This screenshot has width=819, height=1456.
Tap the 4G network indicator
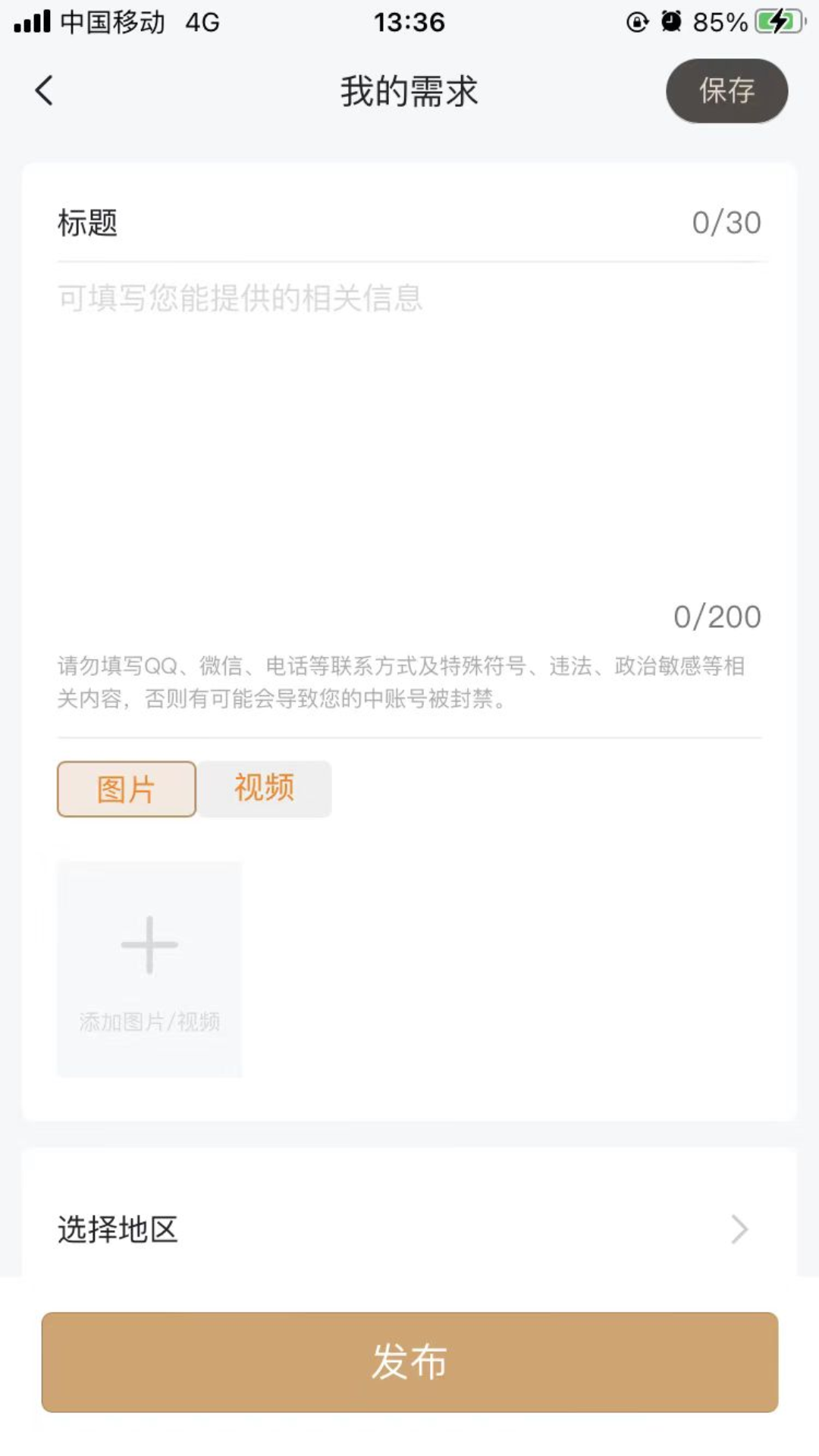click(201, 23)
